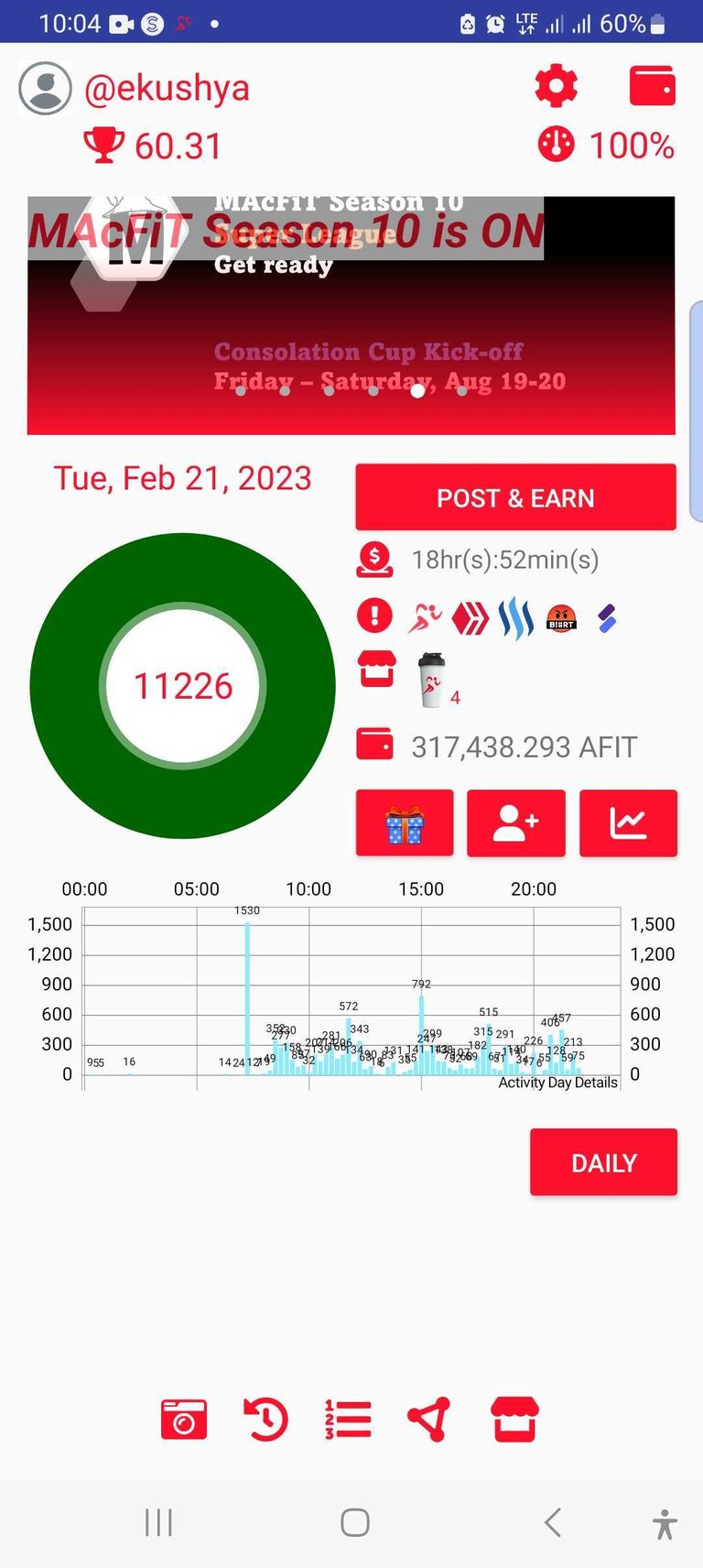Open the gift box rewards button
Viewport: 703px width, 1568px height.
pyautogui.click(x=405, y=823)
